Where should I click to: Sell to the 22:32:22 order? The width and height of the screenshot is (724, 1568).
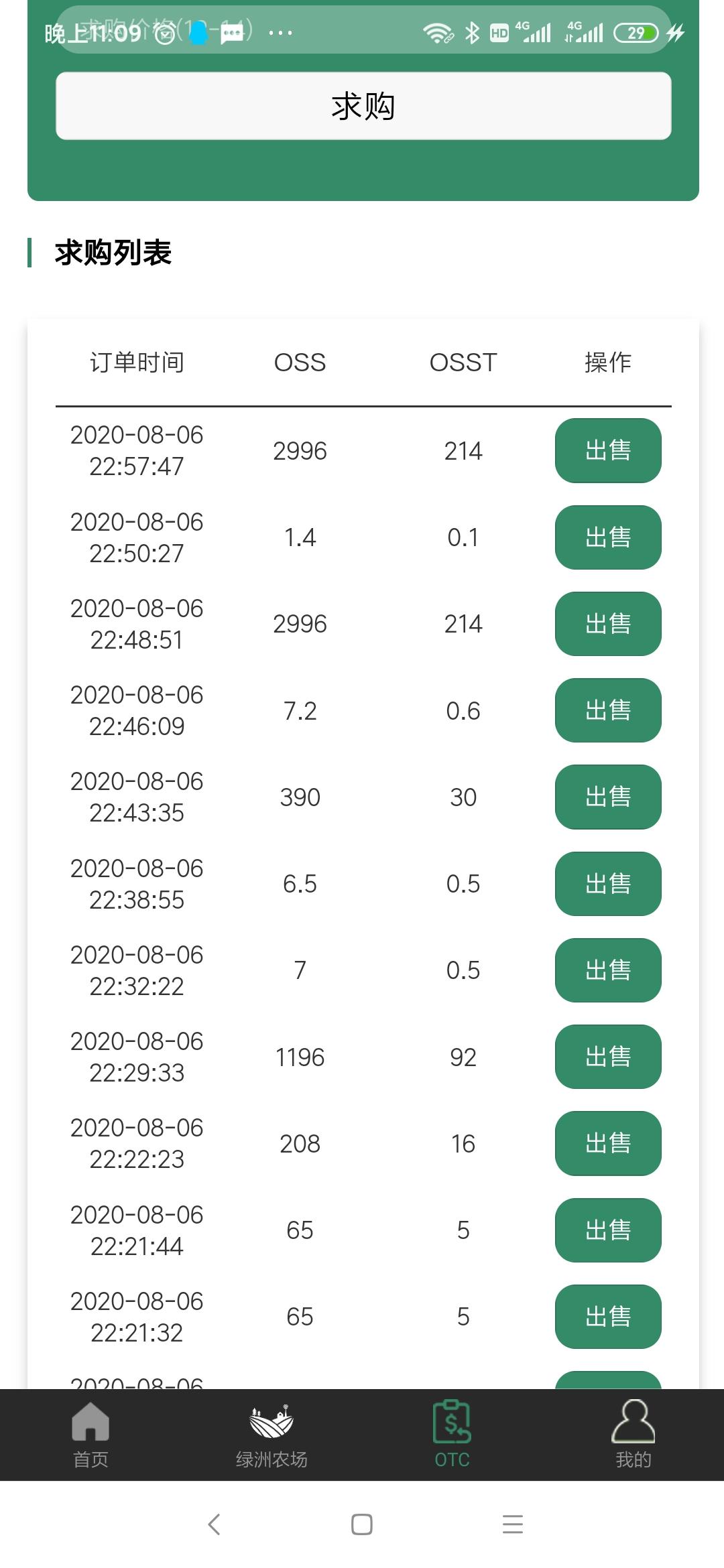[x=607, y=970]
